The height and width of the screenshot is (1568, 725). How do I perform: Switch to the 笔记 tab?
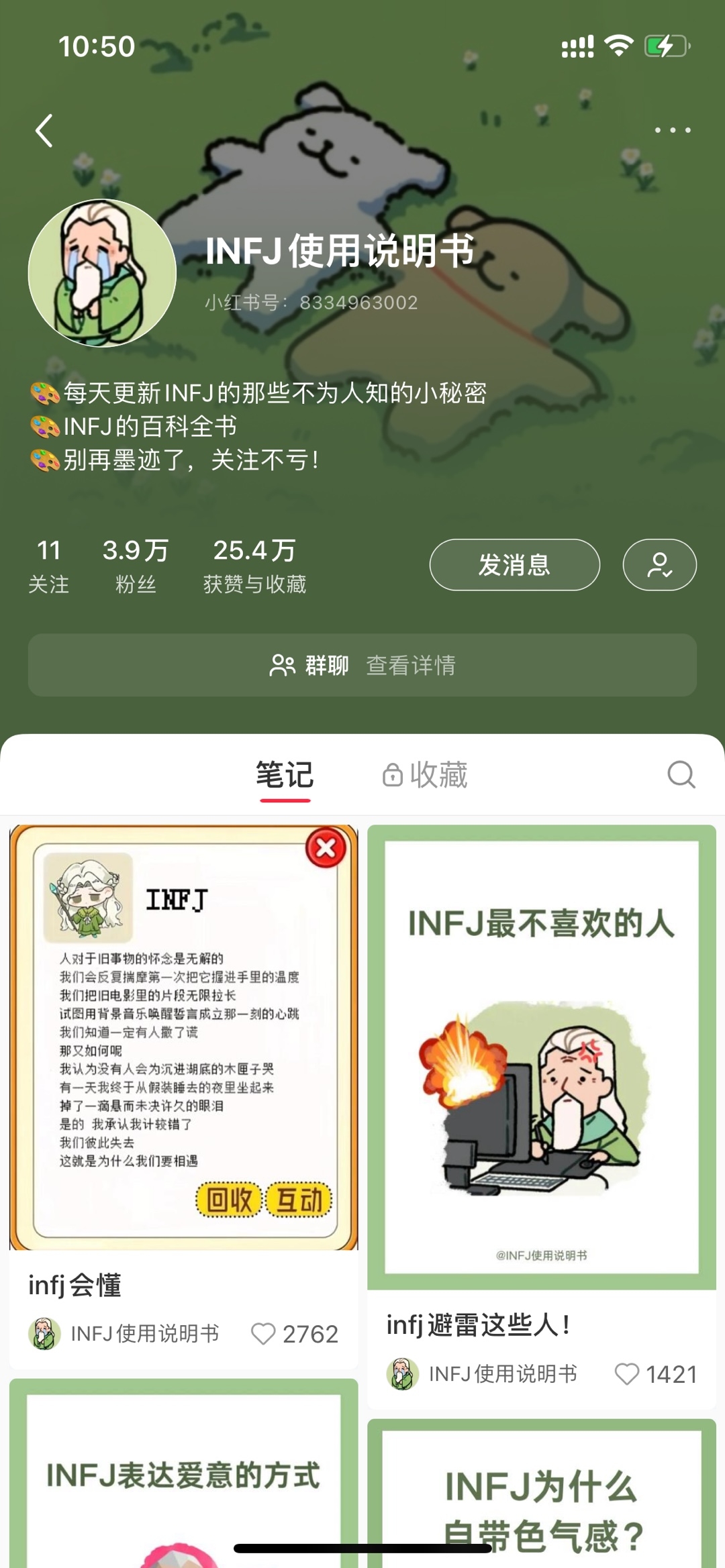point(285,775)
